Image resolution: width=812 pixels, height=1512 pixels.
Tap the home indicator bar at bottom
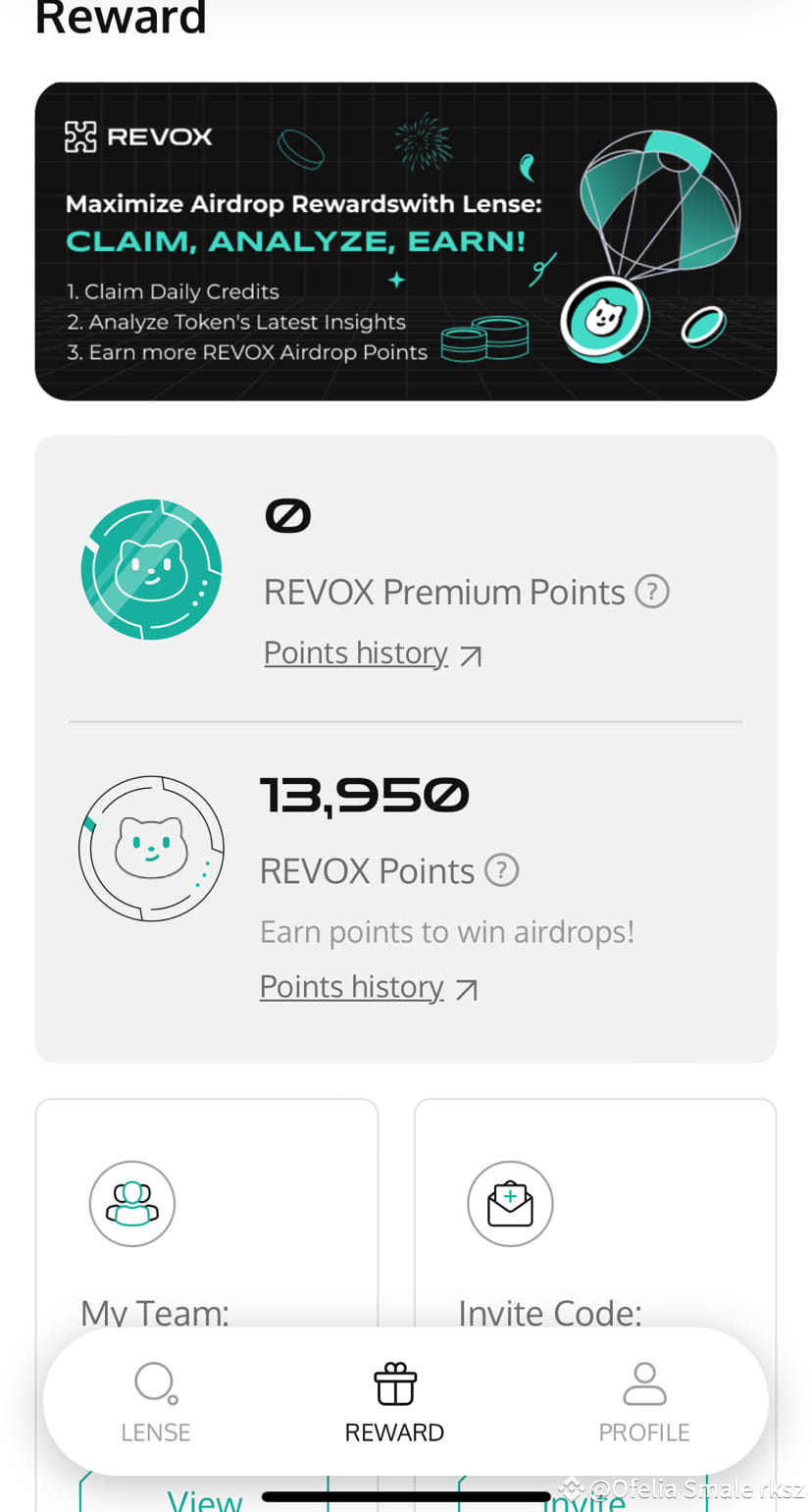point(405,1496)
